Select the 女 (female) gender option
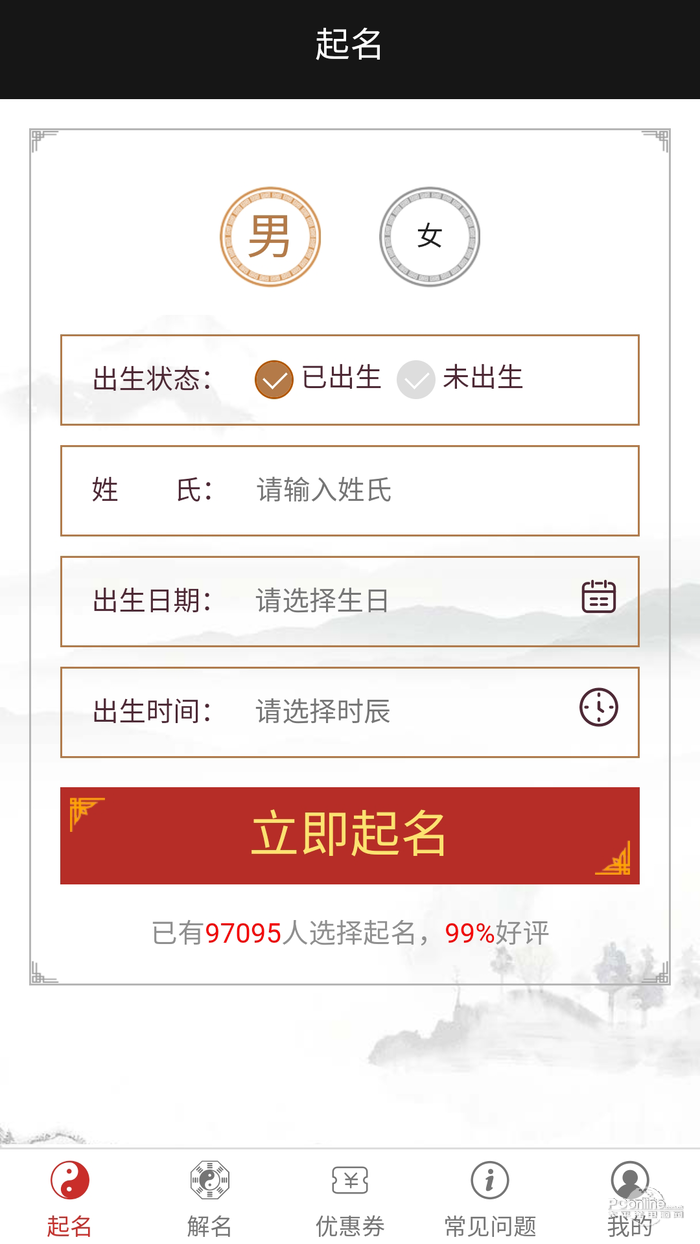Image resolution: width=700 pixels, height=1244 pixels. click(430, 237)
